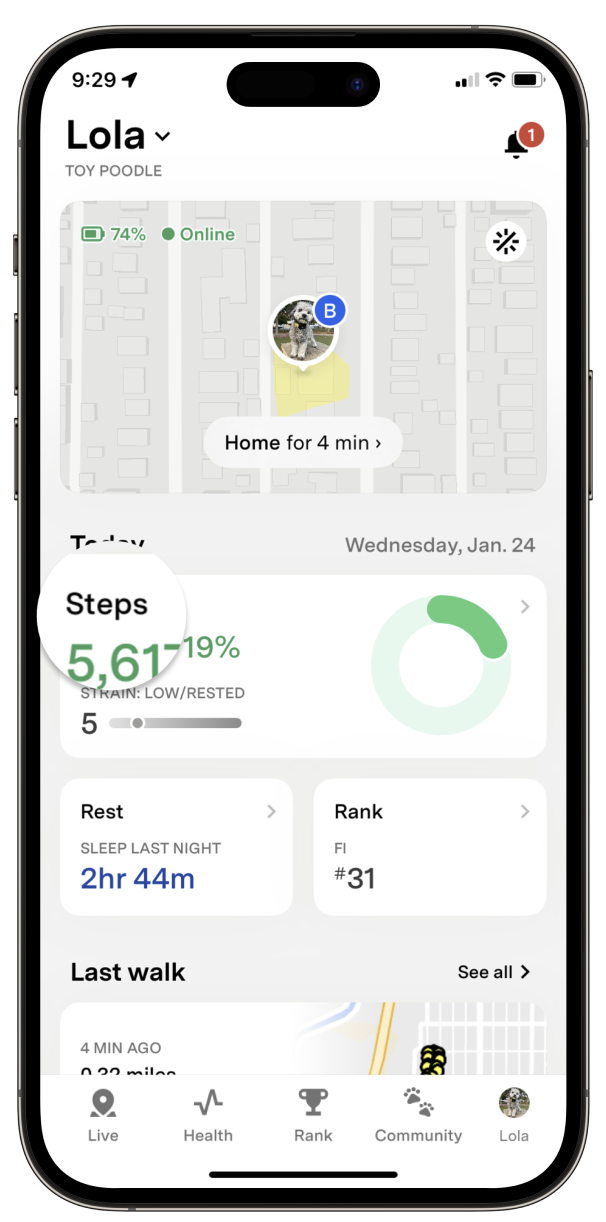Open the Community tab
The height and width of the screenshot is (1222, 606).
click(x=418, y=1115)
